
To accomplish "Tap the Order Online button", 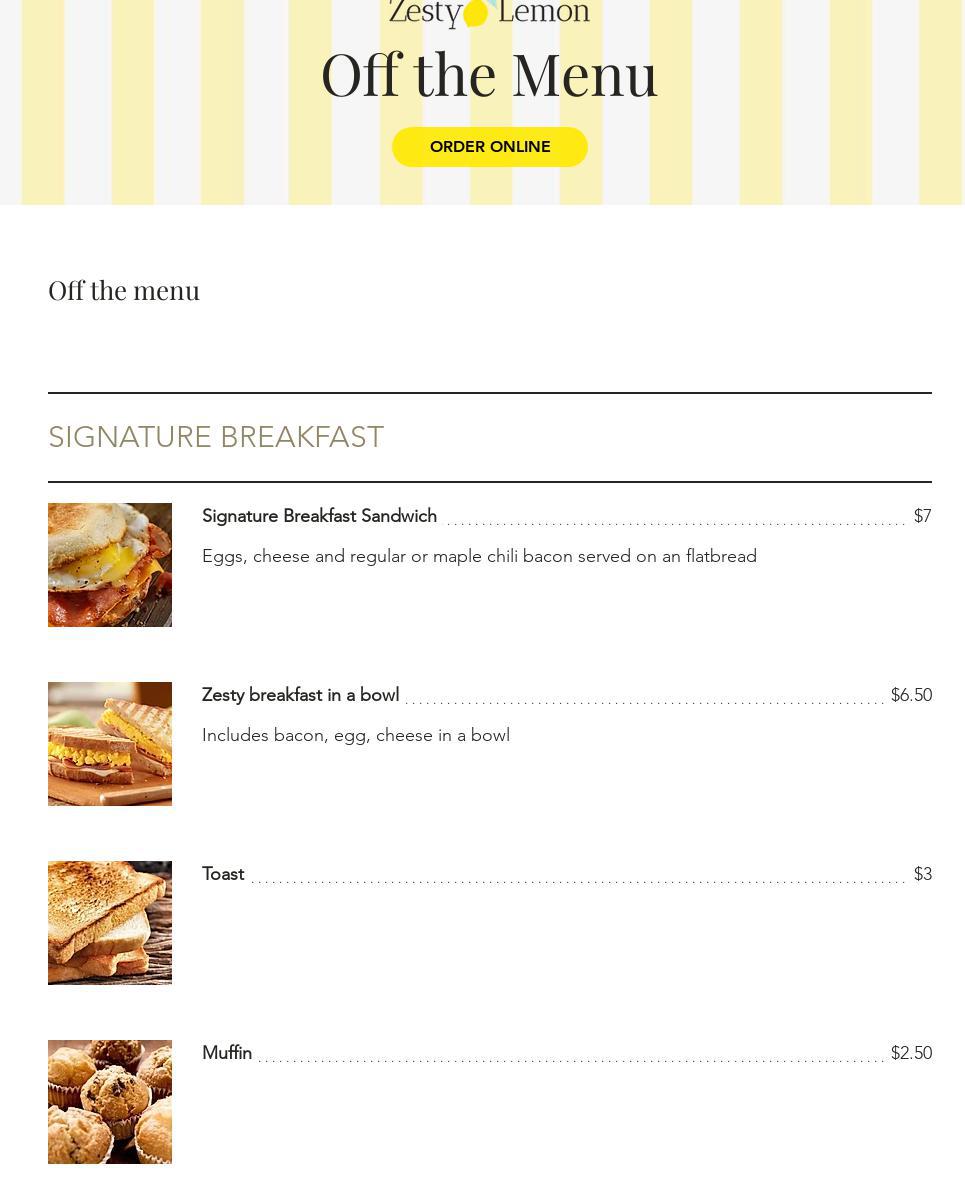I will tap(489, 147).
